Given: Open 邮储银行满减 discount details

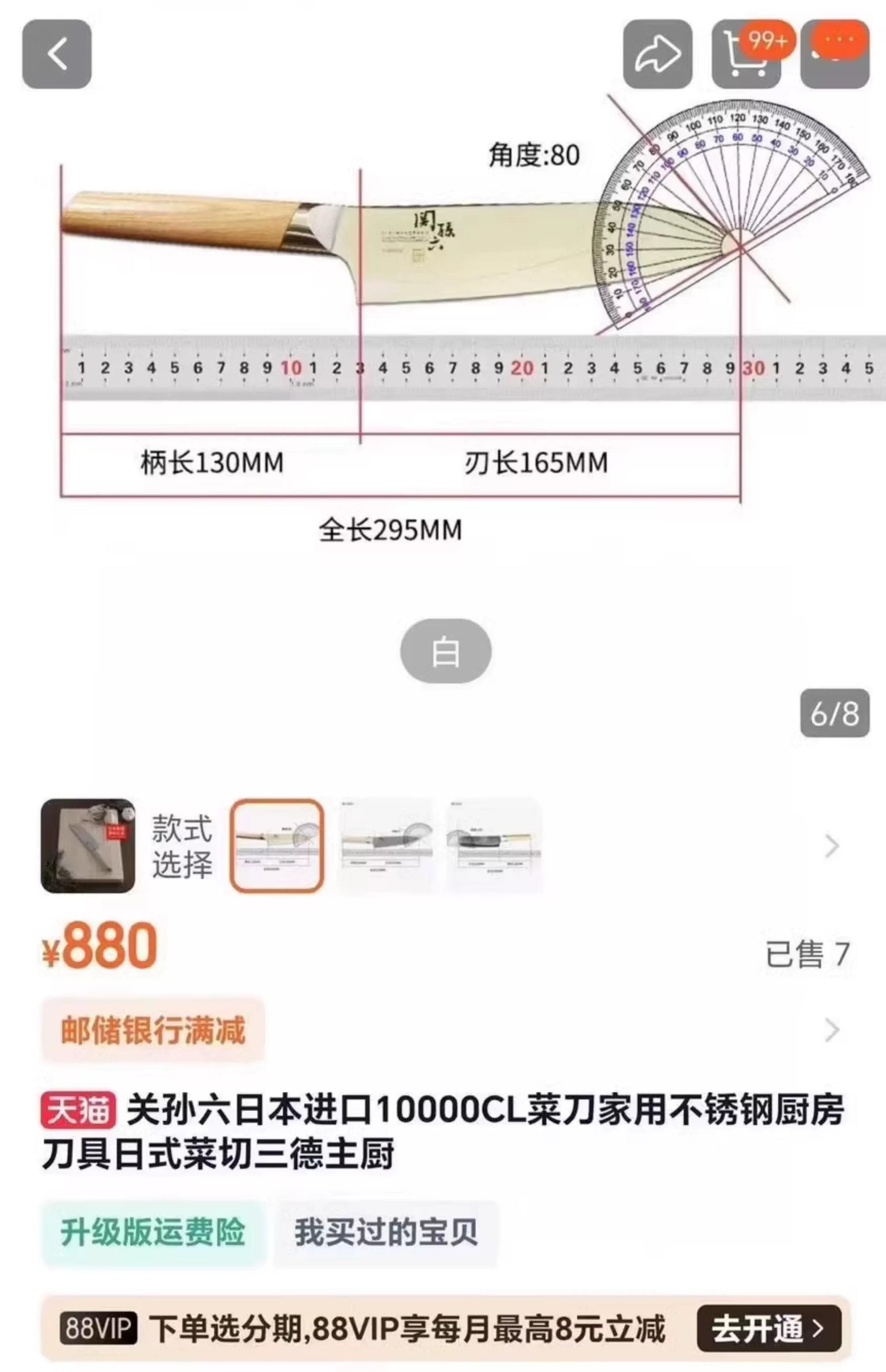Looking at the screenshot, I should (x=152, y=1030).
